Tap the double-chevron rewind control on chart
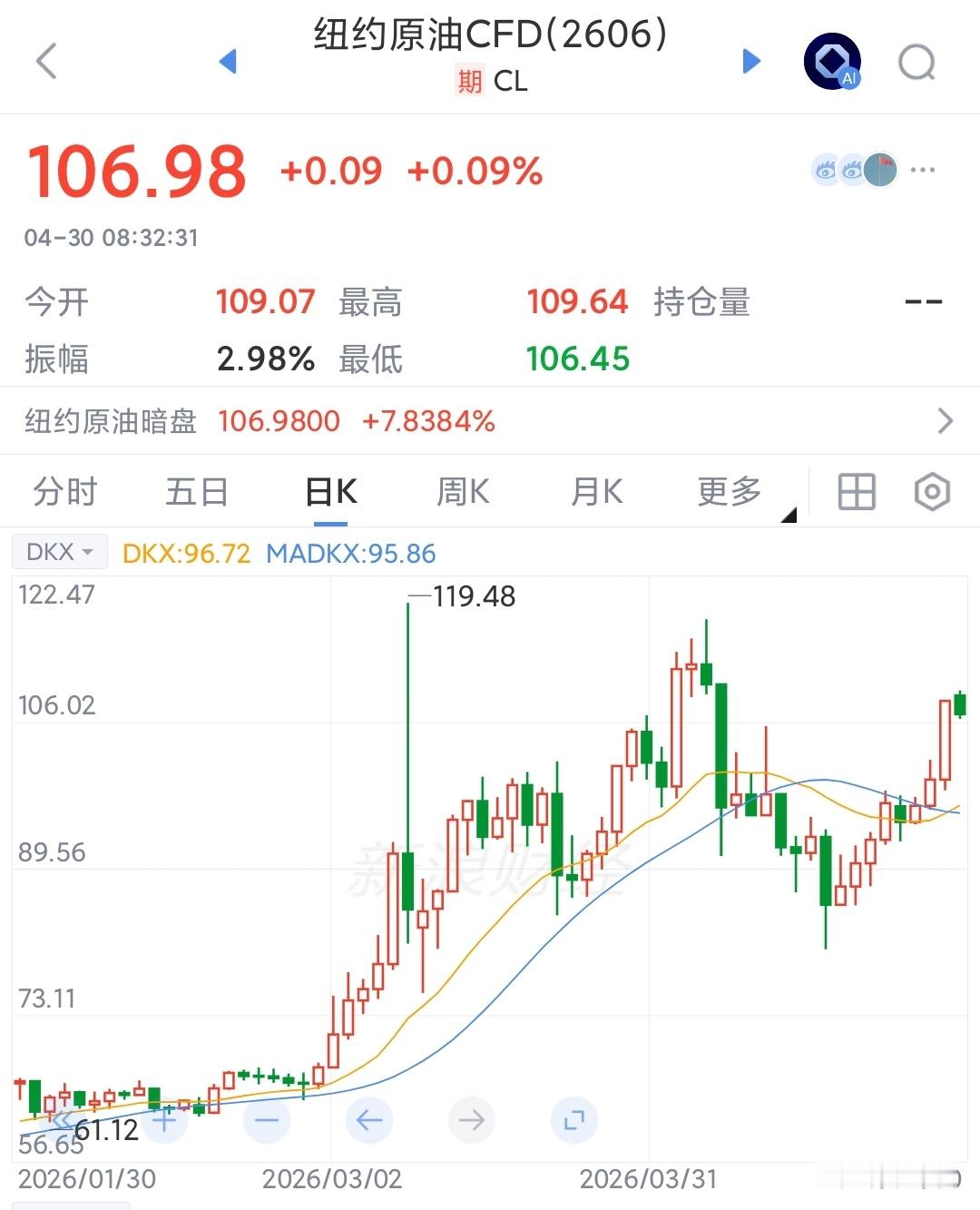Viewport: 980px width, 1210px height. [x=61, y=1120]
